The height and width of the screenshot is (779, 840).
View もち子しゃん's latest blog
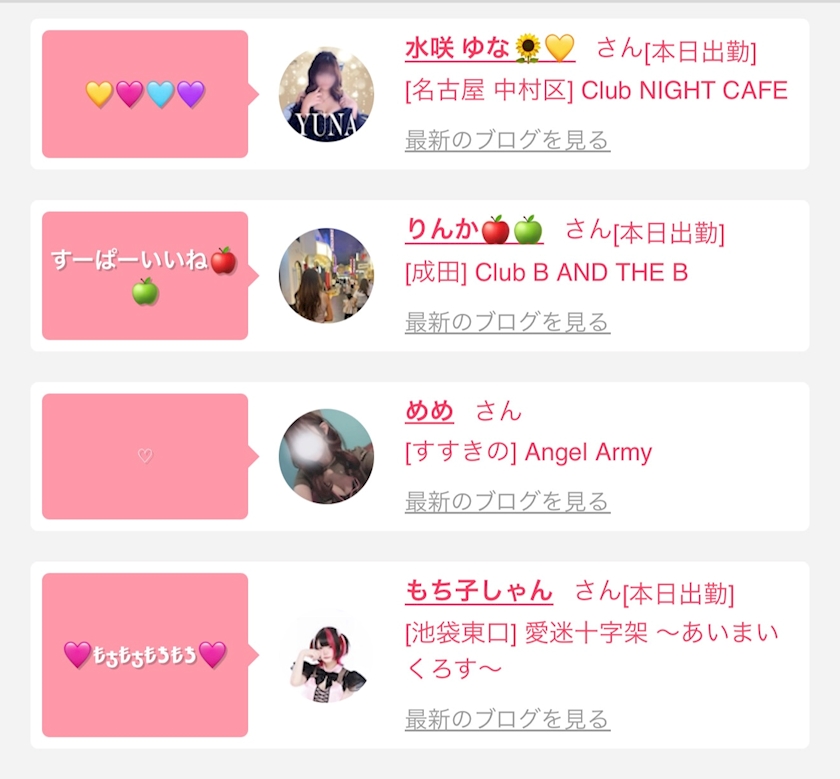[x=507, y=719]
